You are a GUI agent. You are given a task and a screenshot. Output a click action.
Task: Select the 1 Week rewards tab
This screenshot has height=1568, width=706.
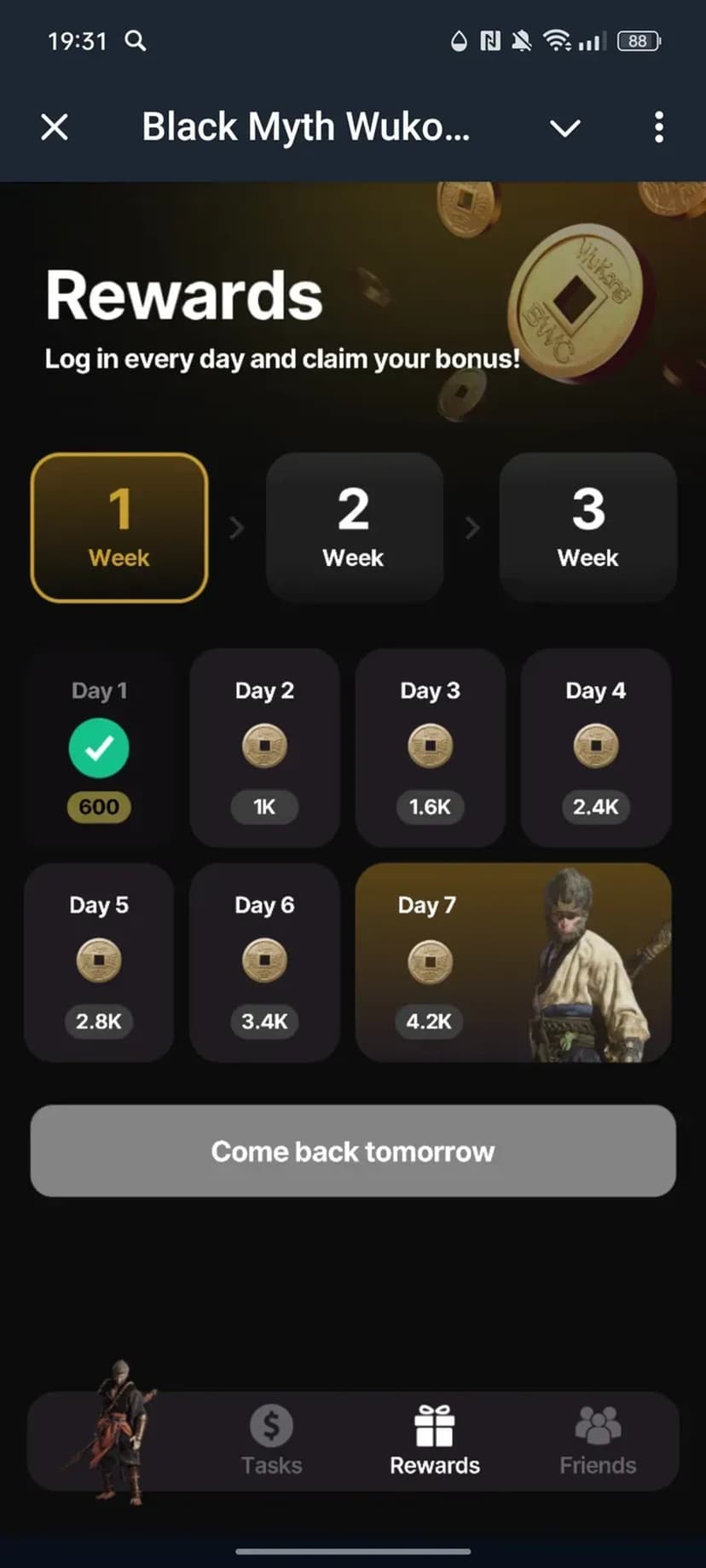(x=119, y=527)
